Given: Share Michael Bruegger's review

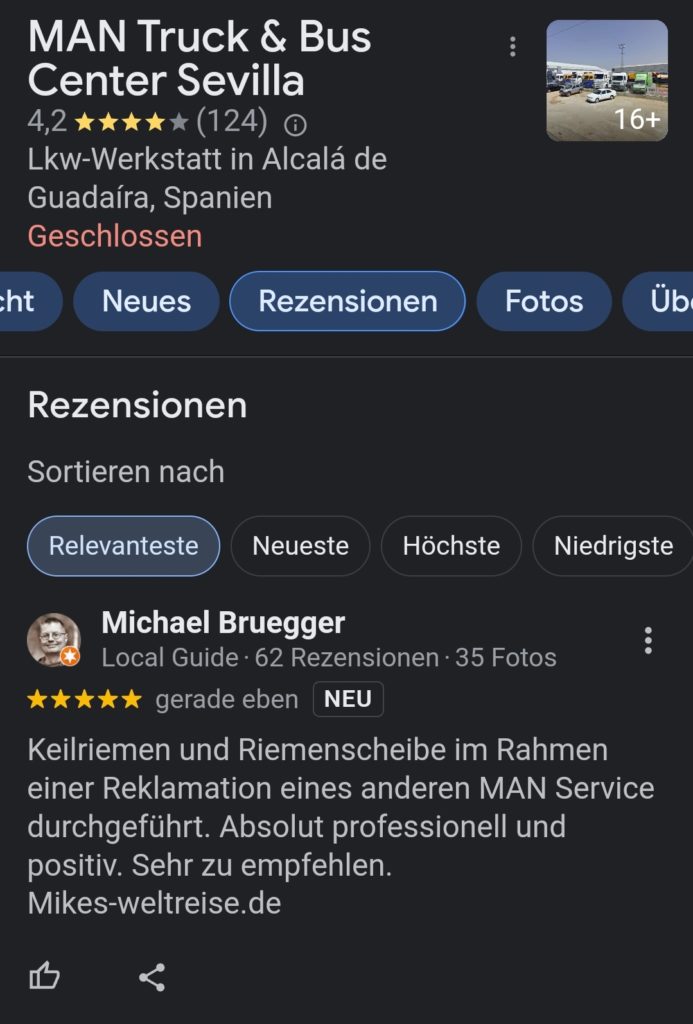Looking at the screenshot, I should point(152,976).
